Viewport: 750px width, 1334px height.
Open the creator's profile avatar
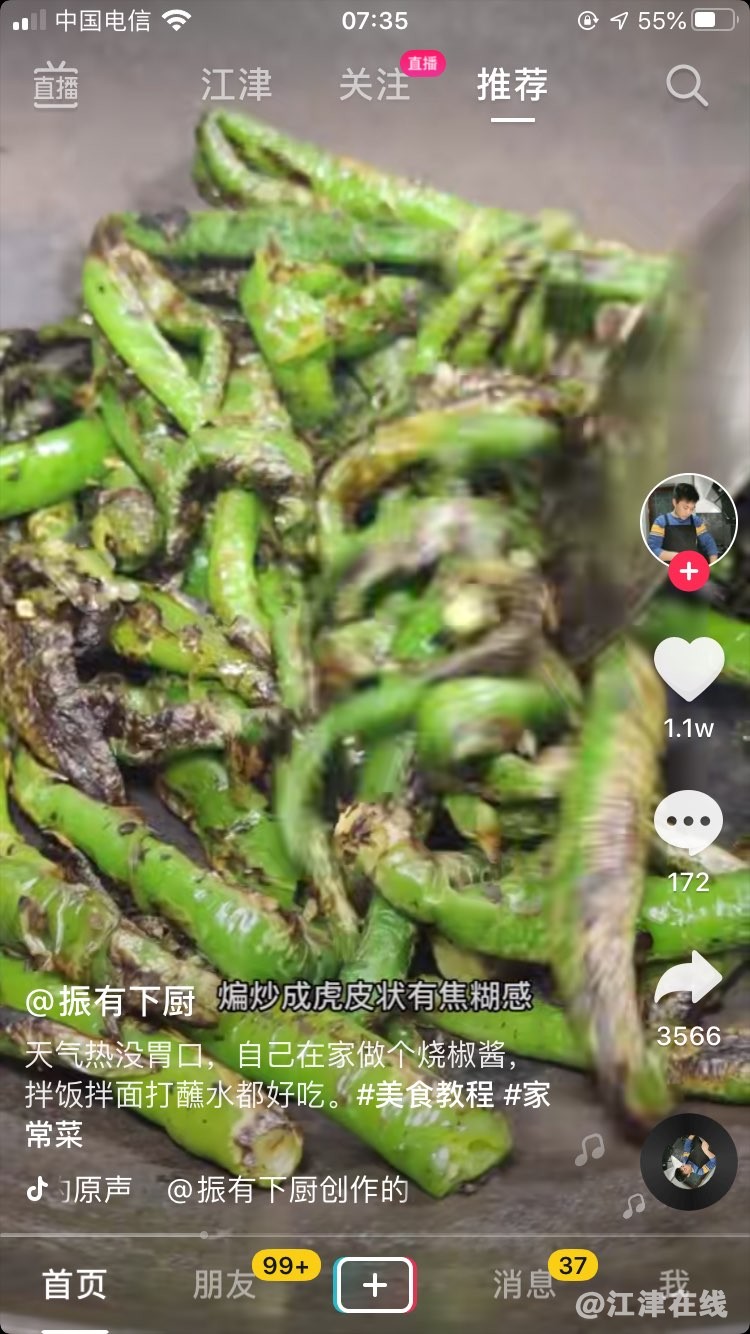point(688,522)
